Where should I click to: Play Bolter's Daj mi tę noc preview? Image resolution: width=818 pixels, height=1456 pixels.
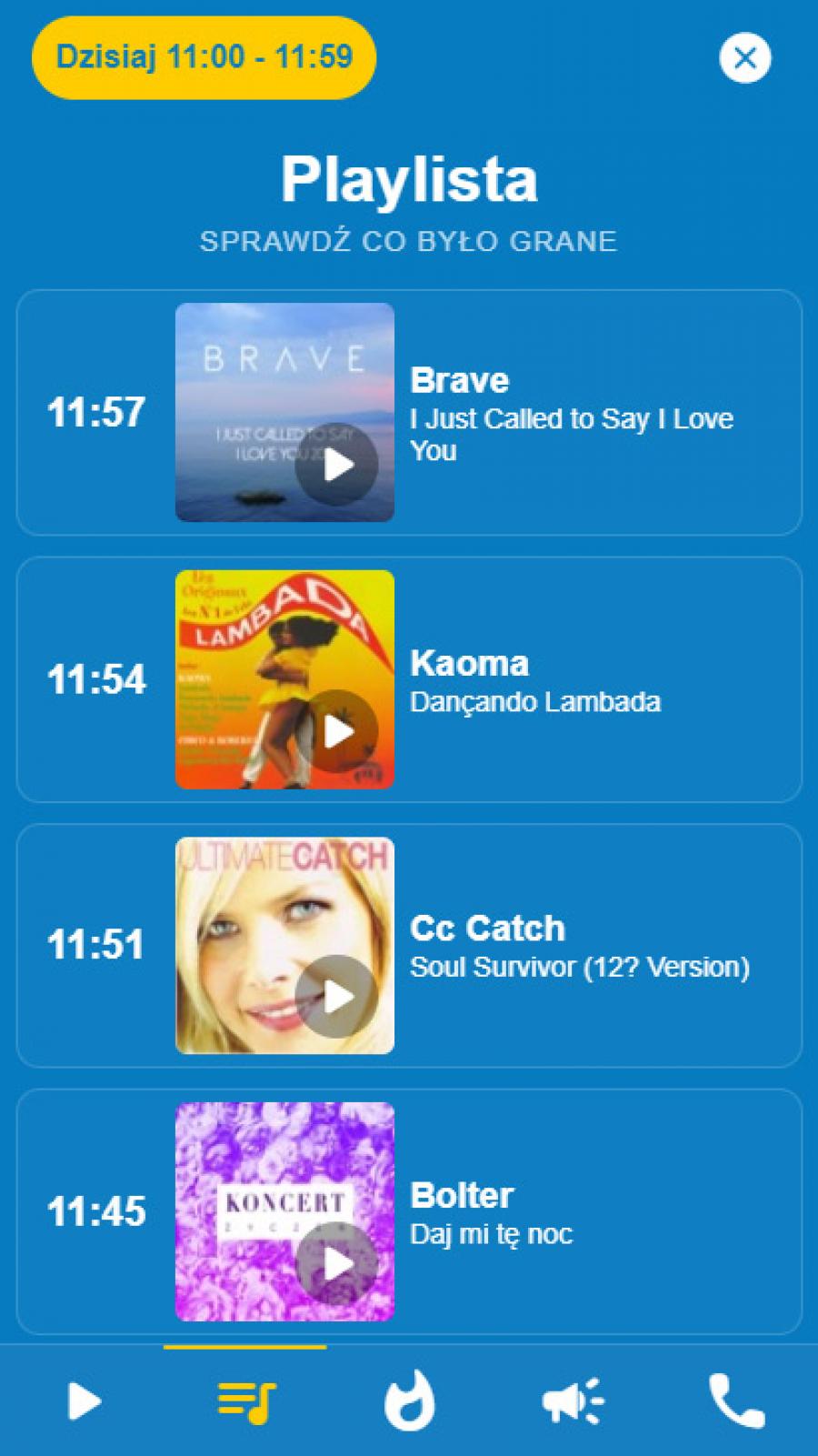point(337,1263)
